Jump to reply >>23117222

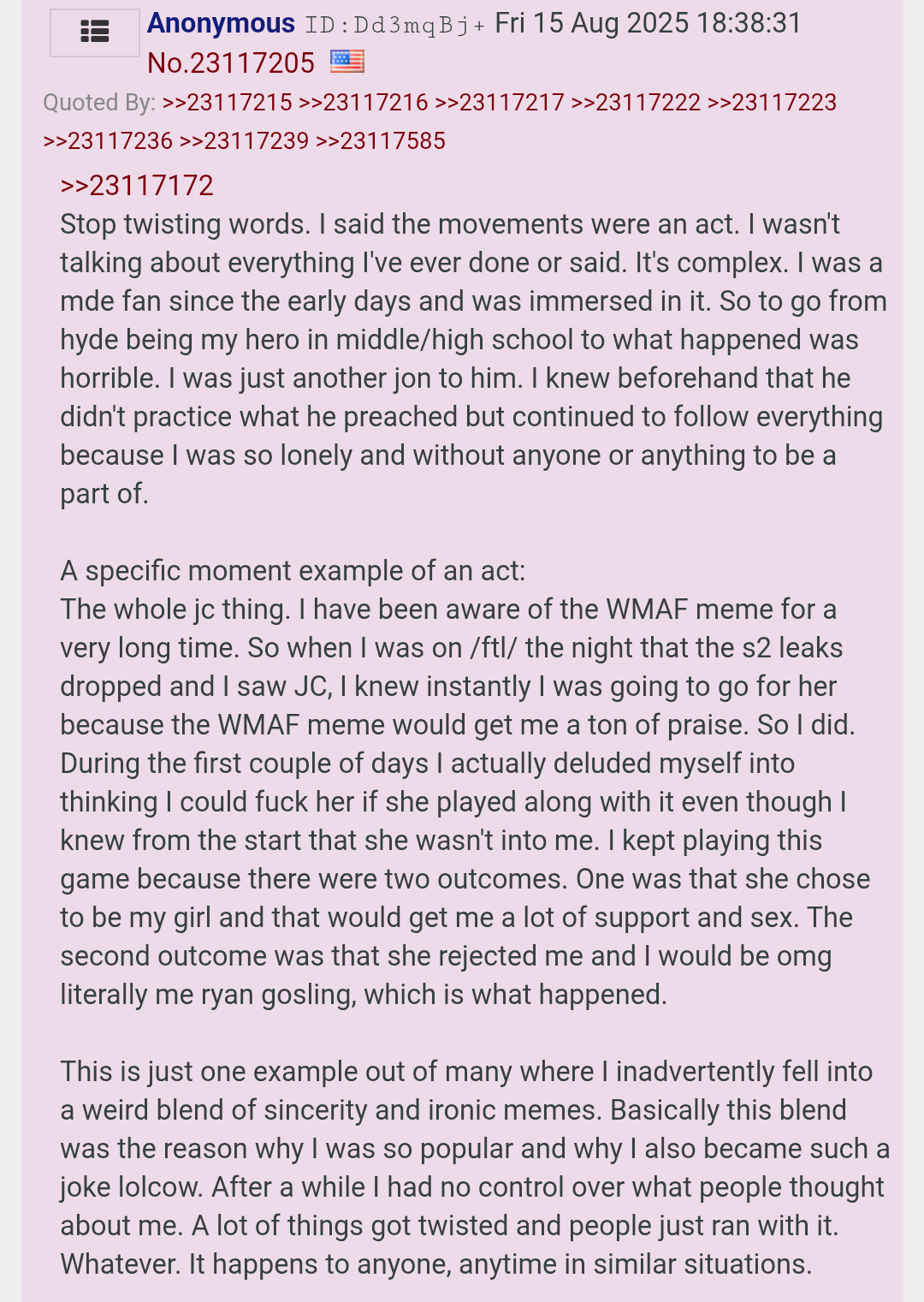[636, 103]
